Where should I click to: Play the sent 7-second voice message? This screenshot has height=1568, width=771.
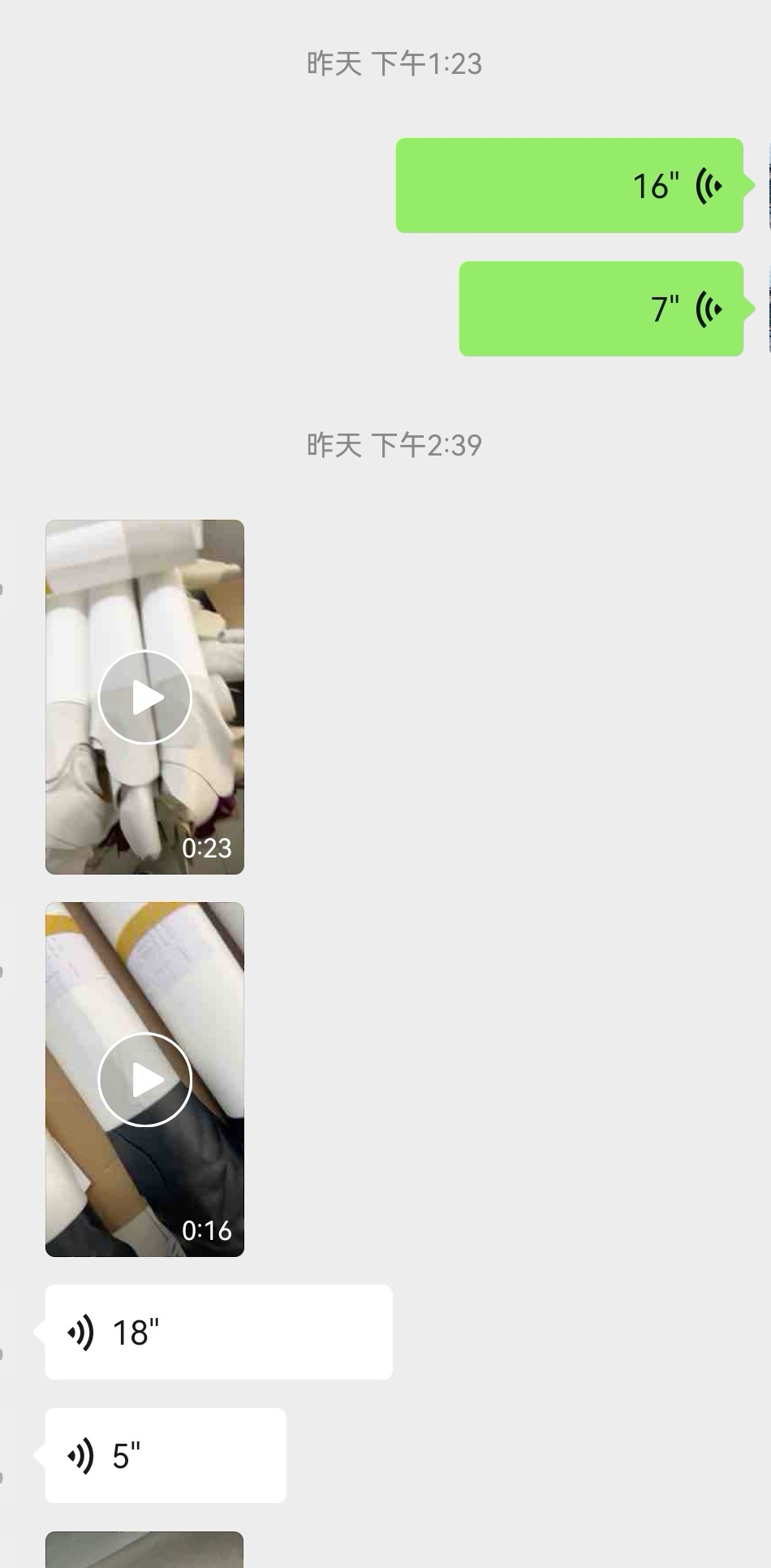pyautogui.click(x=601, y=309)
